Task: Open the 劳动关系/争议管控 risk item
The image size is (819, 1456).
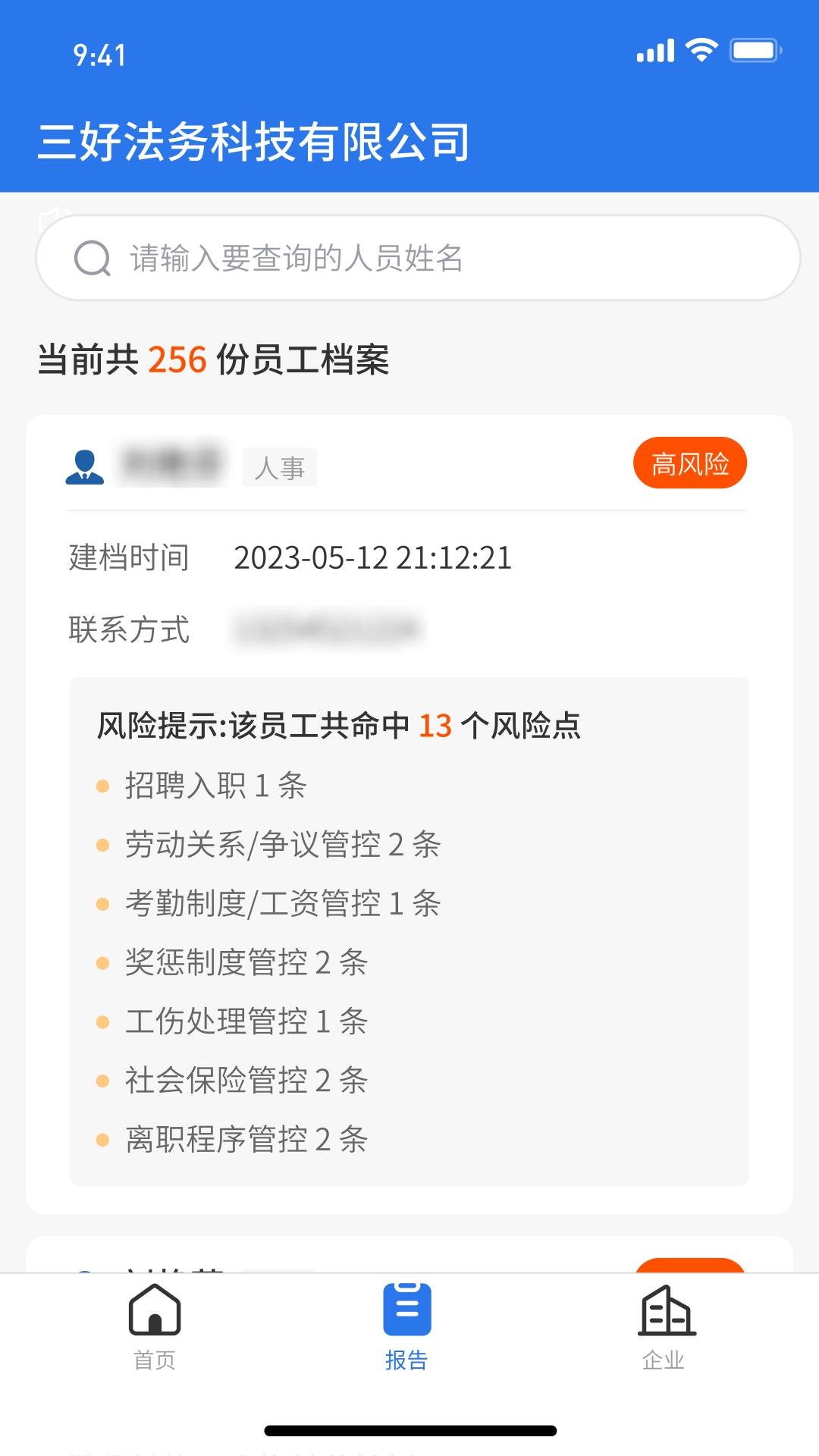Action: pos(281,845)
